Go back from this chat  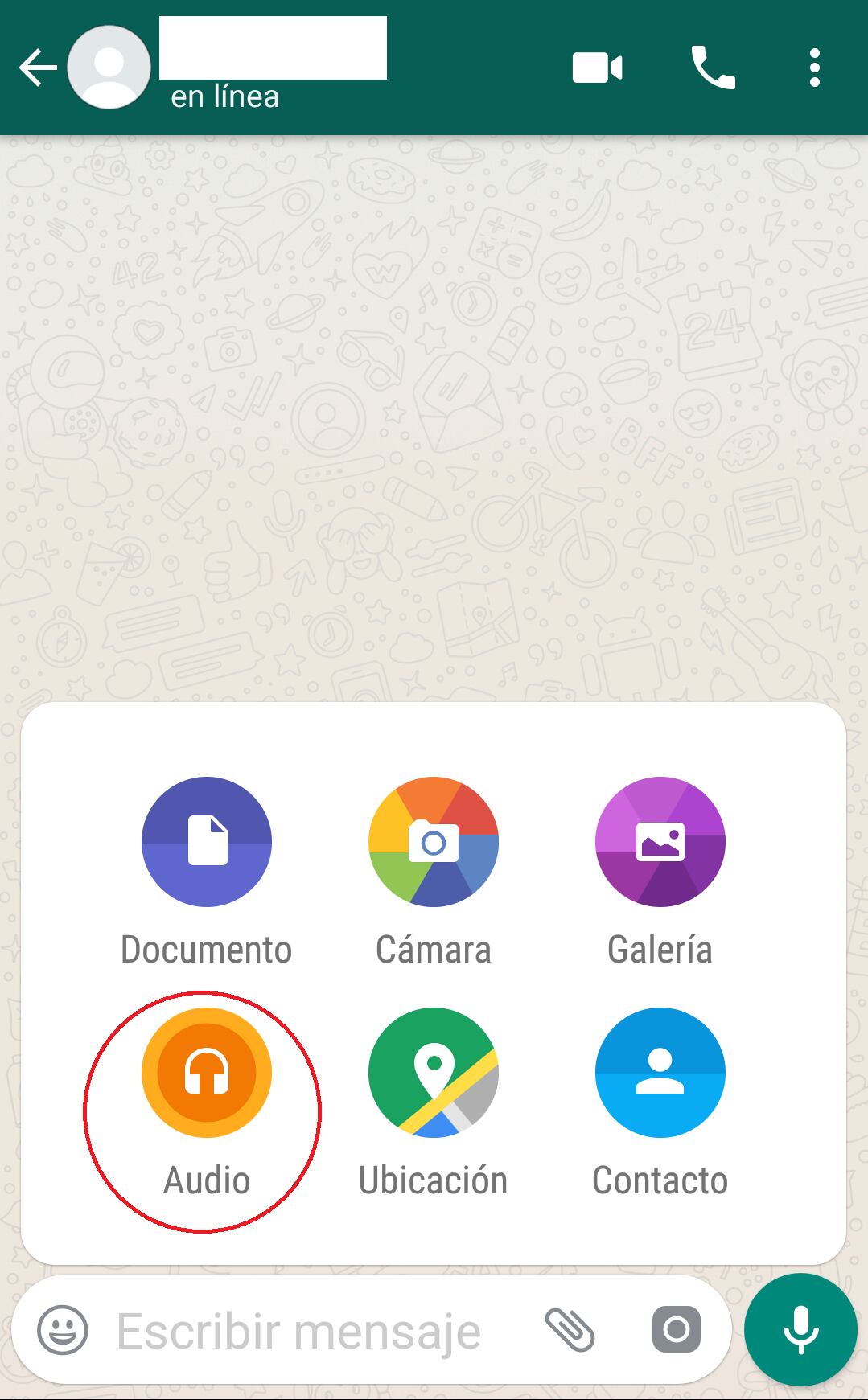[37, 68]
